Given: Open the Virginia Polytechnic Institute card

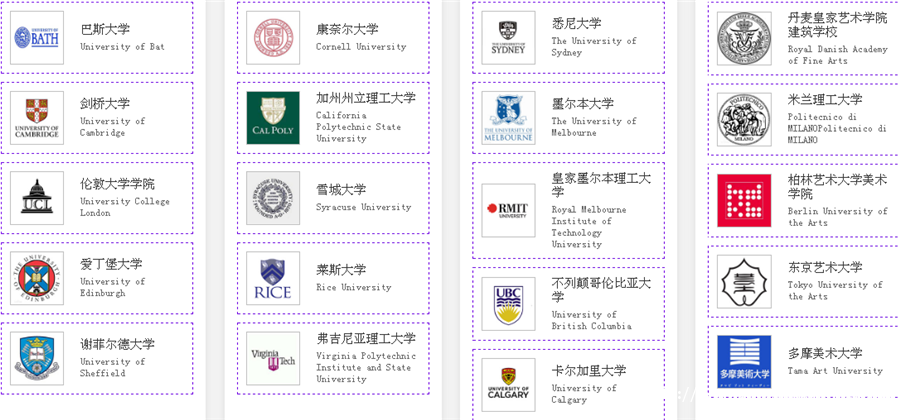Looking at the screenshot, I should pos(333,358).
